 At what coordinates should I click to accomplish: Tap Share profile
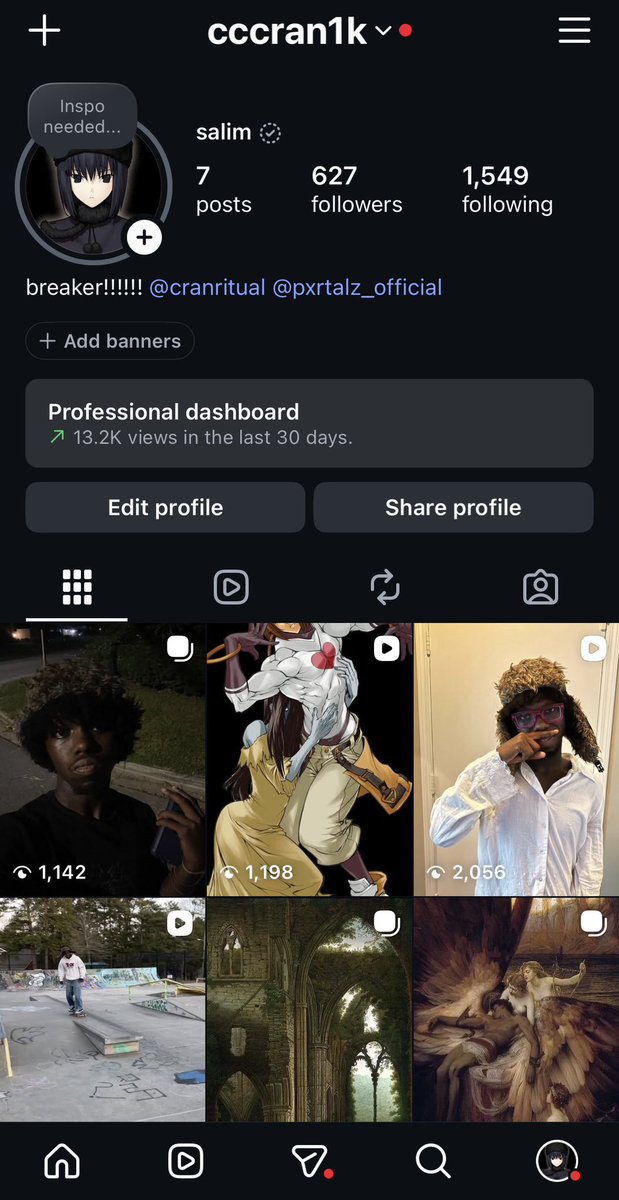tap(453, 508)
